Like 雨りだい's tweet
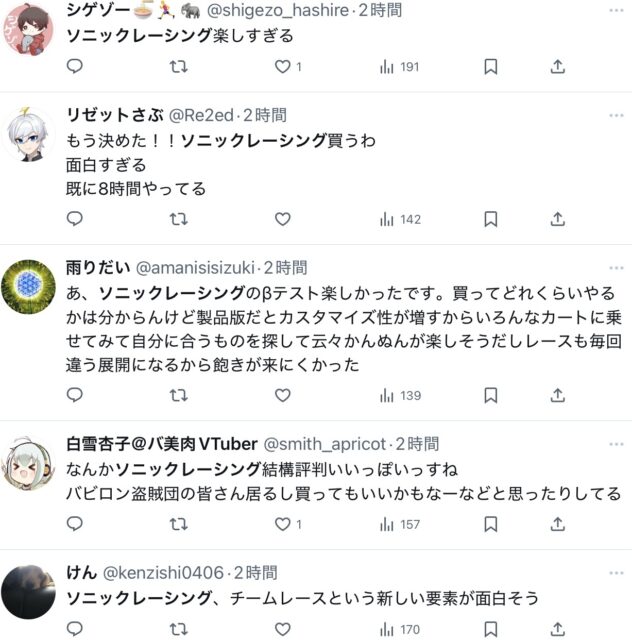The width and height of the screenshot is (632, 640). 283,395
